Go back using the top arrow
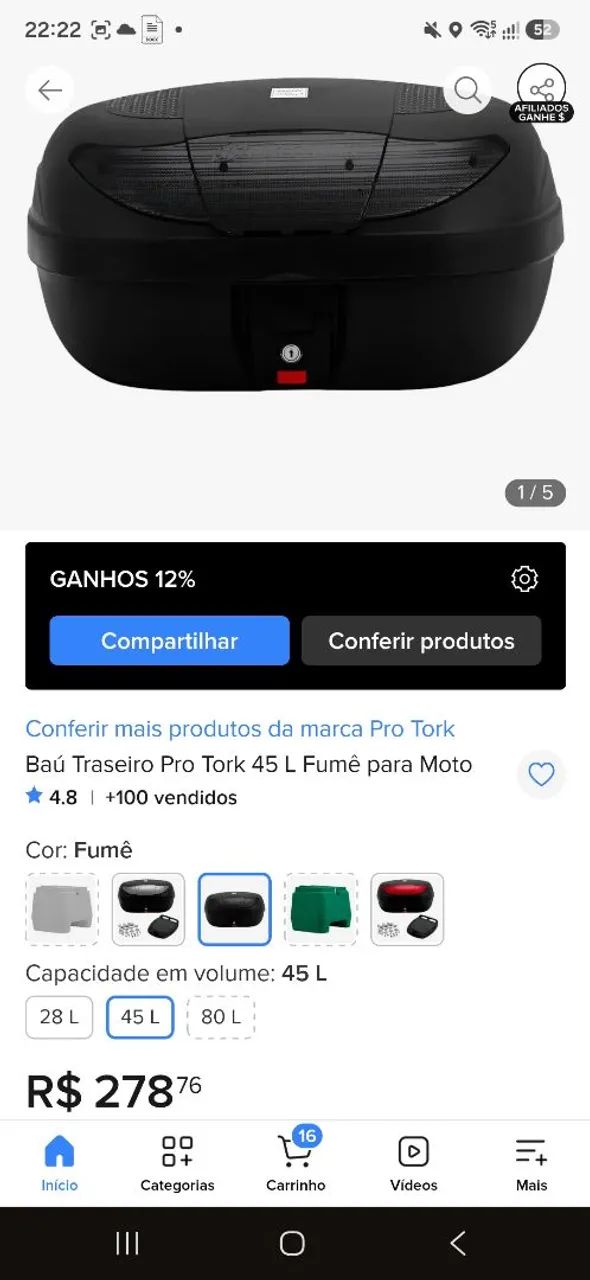The width and height of the screenshot is (590, 1280). [x=49, y=90]
